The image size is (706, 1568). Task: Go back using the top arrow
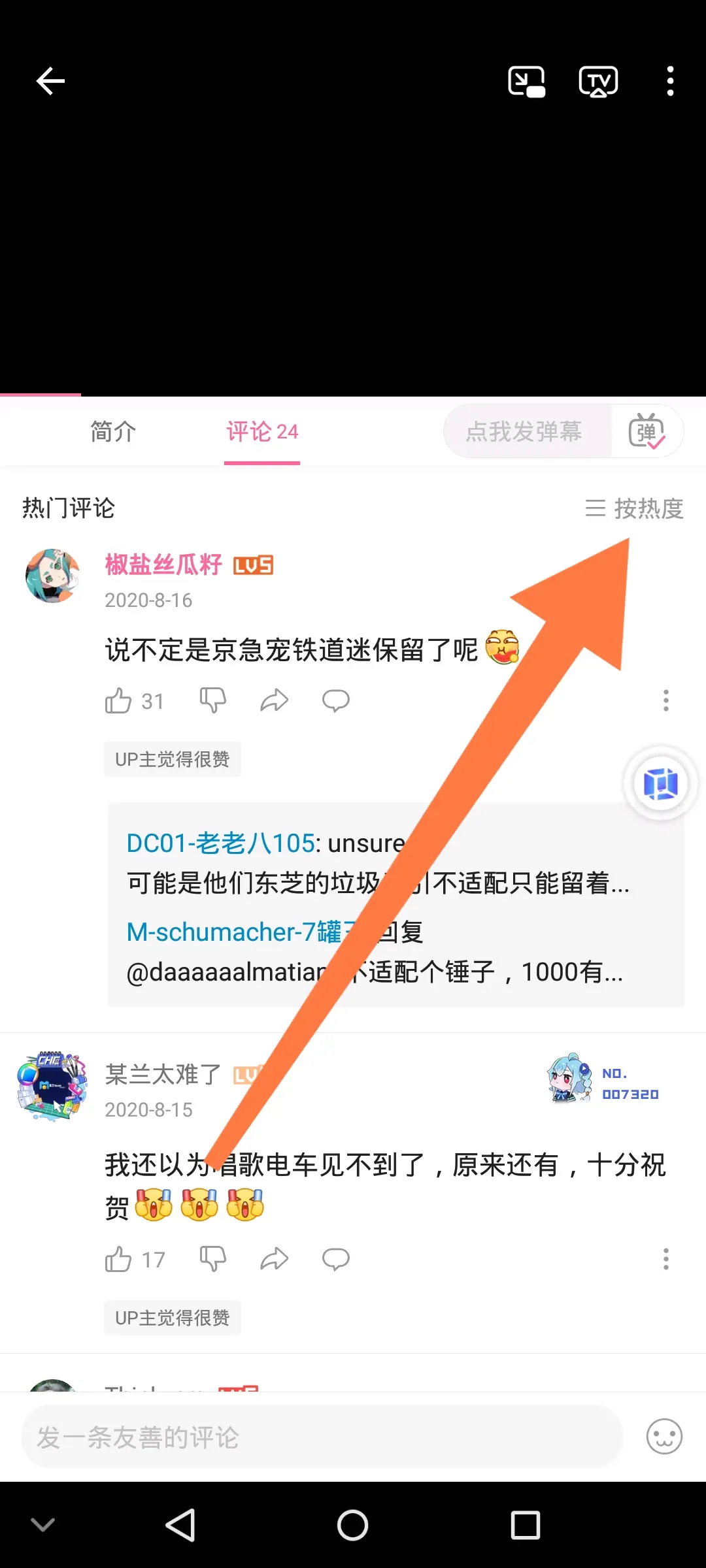pos(50,82)
